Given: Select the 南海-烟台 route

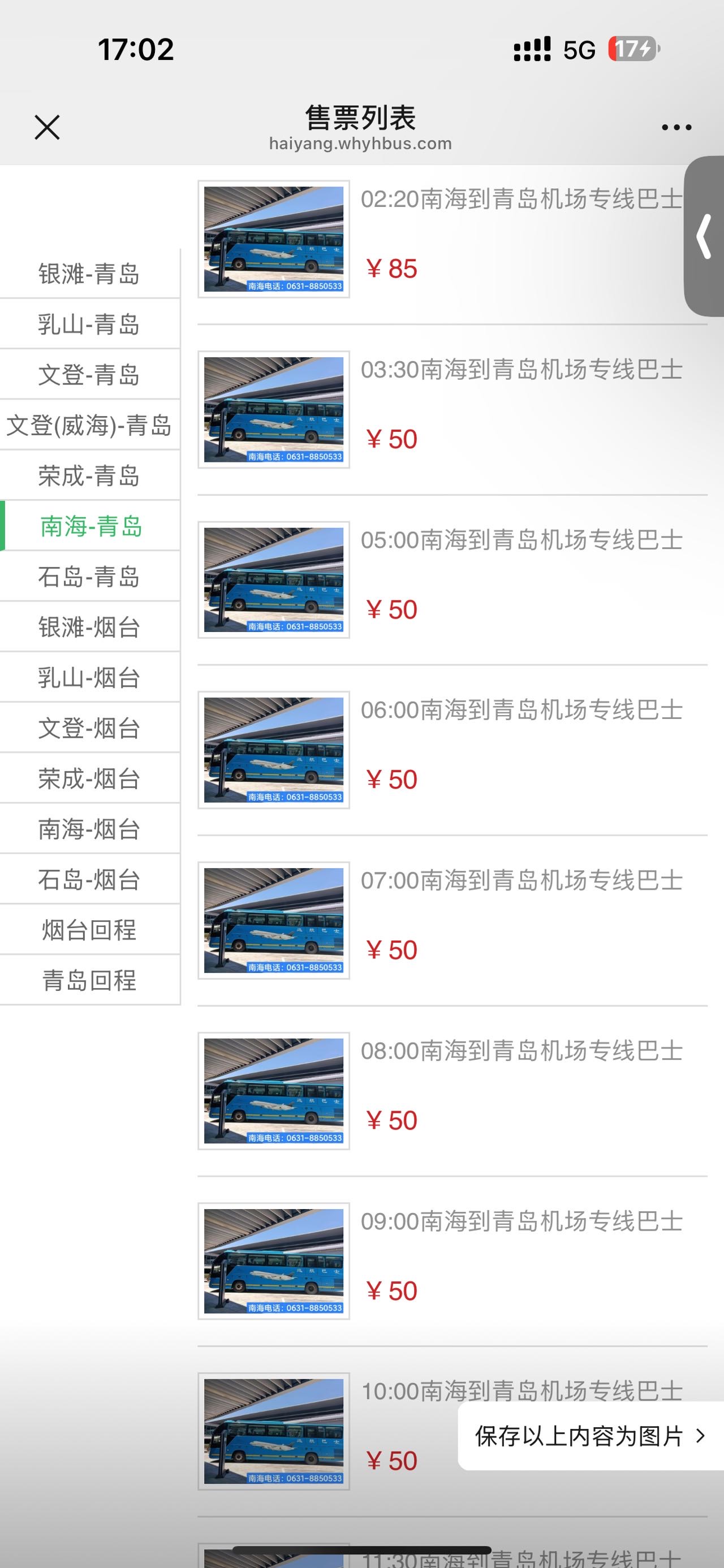Looking at the screenshot, I should coord(89,829).
